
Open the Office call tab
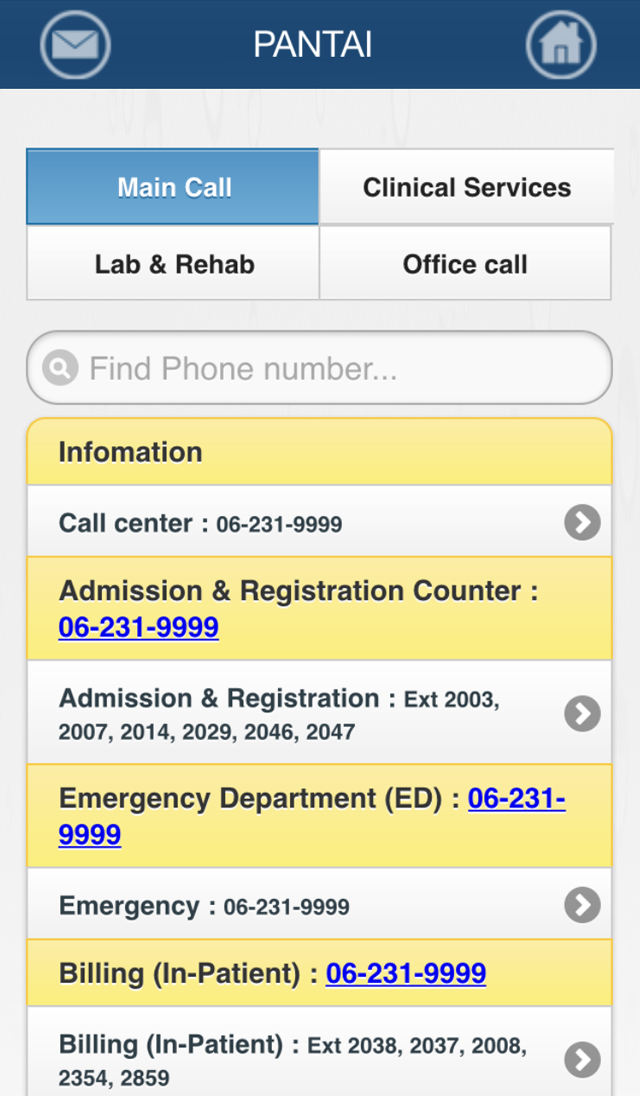[465, 264]
